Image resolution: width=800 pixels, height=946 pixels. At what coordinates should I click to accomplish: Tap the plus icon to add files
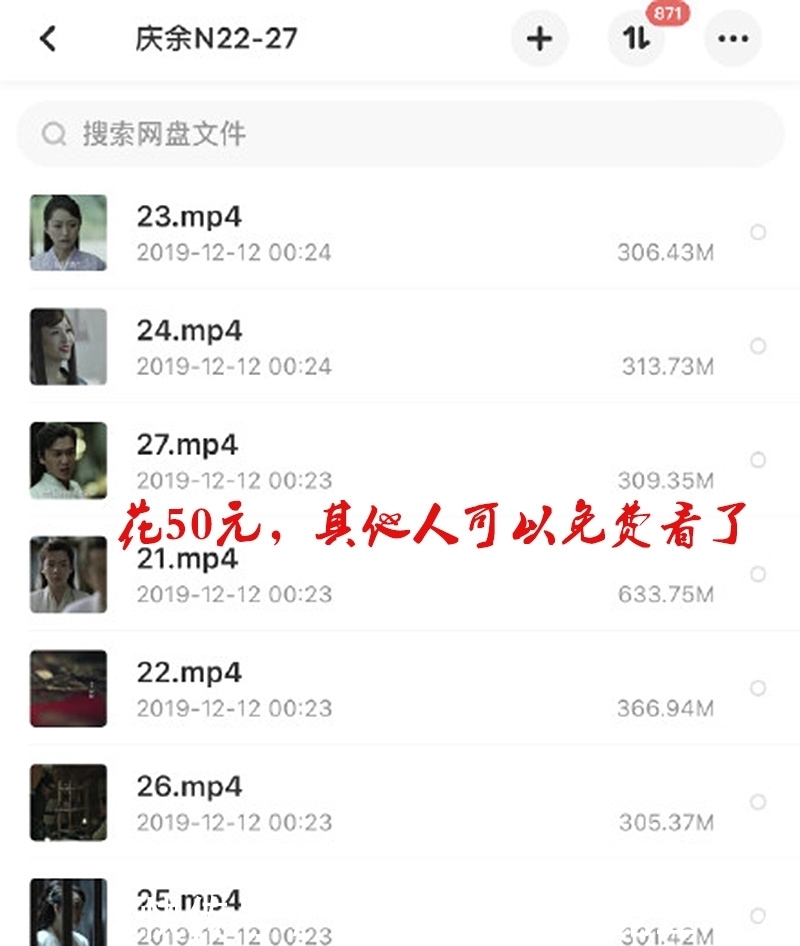(x=539, y=39)
